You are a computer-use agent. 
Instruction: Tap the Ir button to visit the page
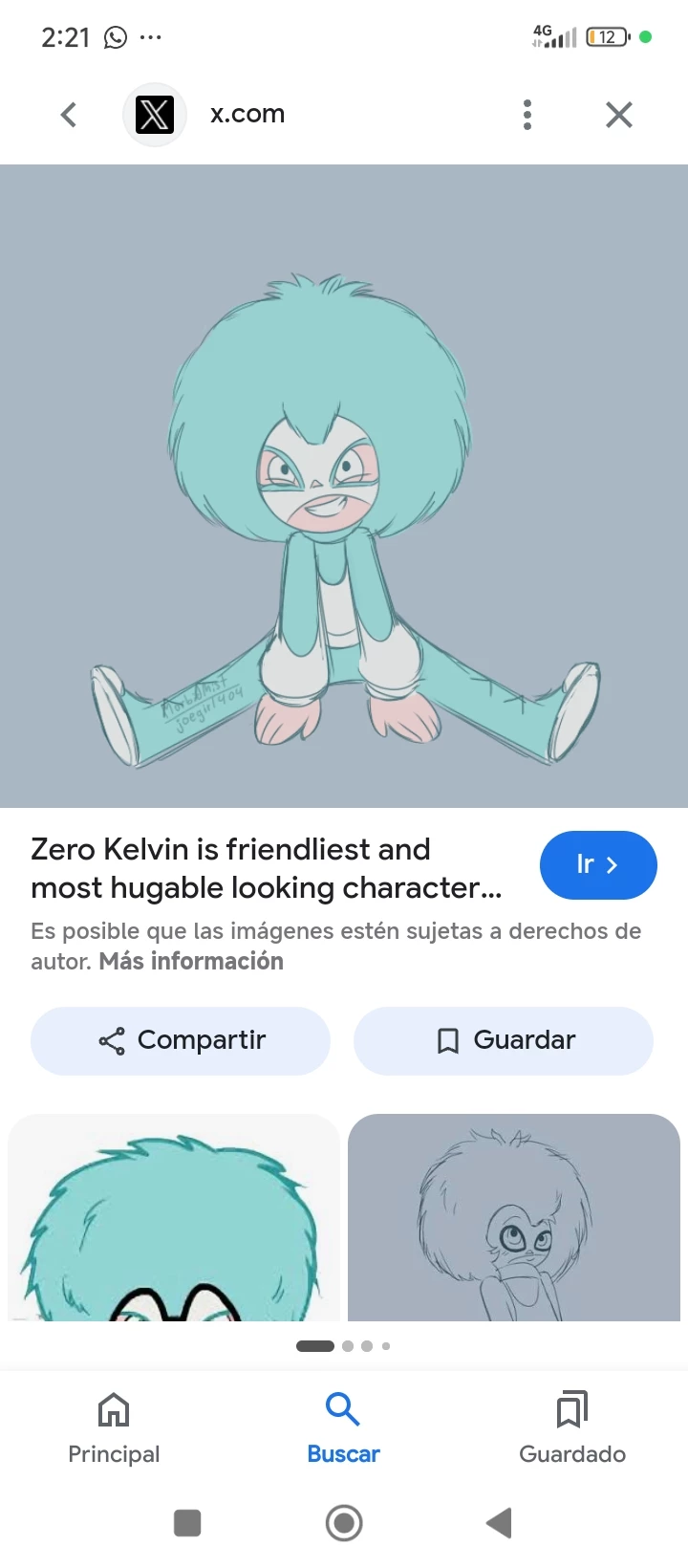(598, 865)
